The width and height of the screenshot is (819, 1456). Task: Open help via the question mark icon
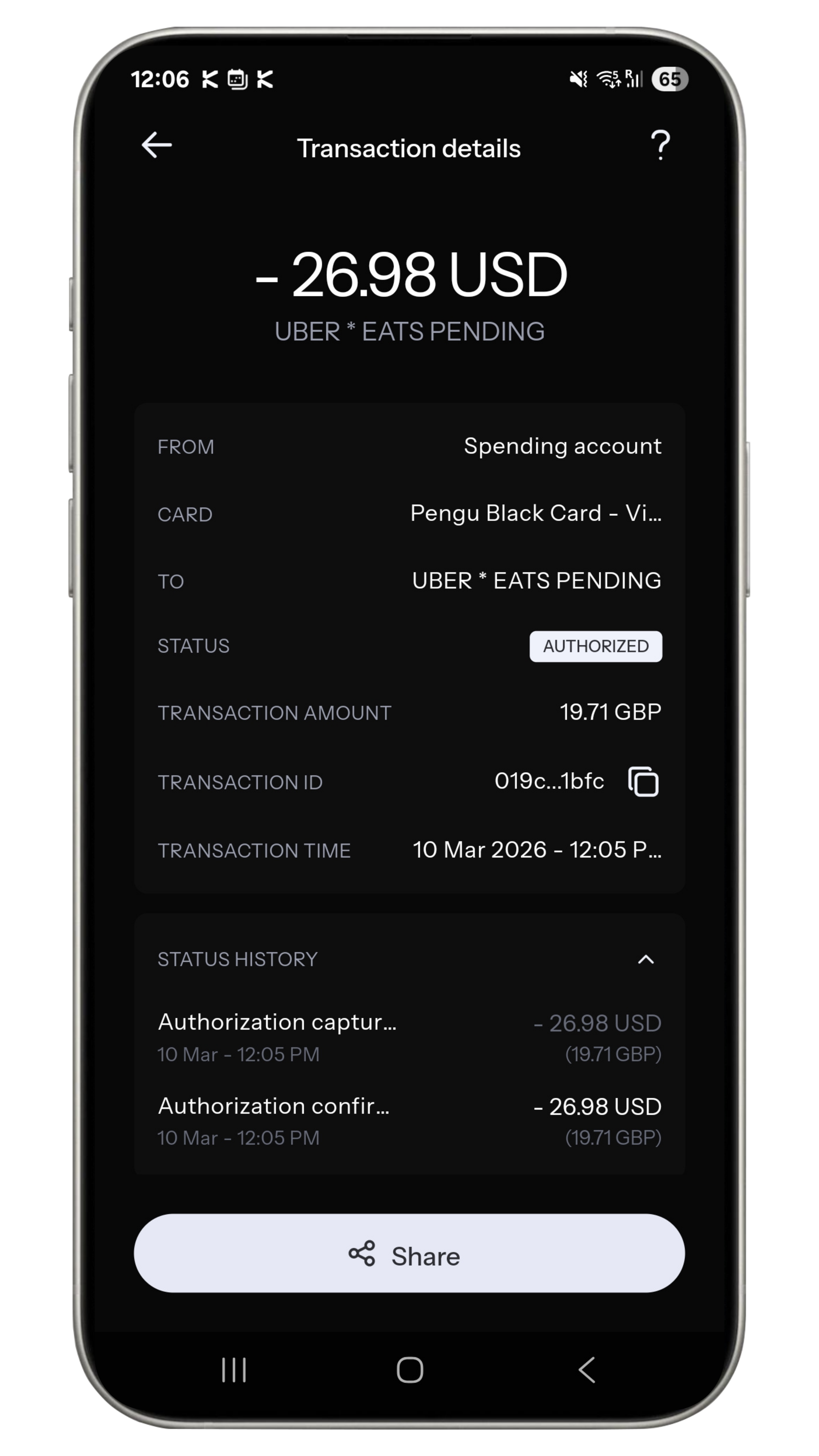pyautogui.click(x=660, y=145)
